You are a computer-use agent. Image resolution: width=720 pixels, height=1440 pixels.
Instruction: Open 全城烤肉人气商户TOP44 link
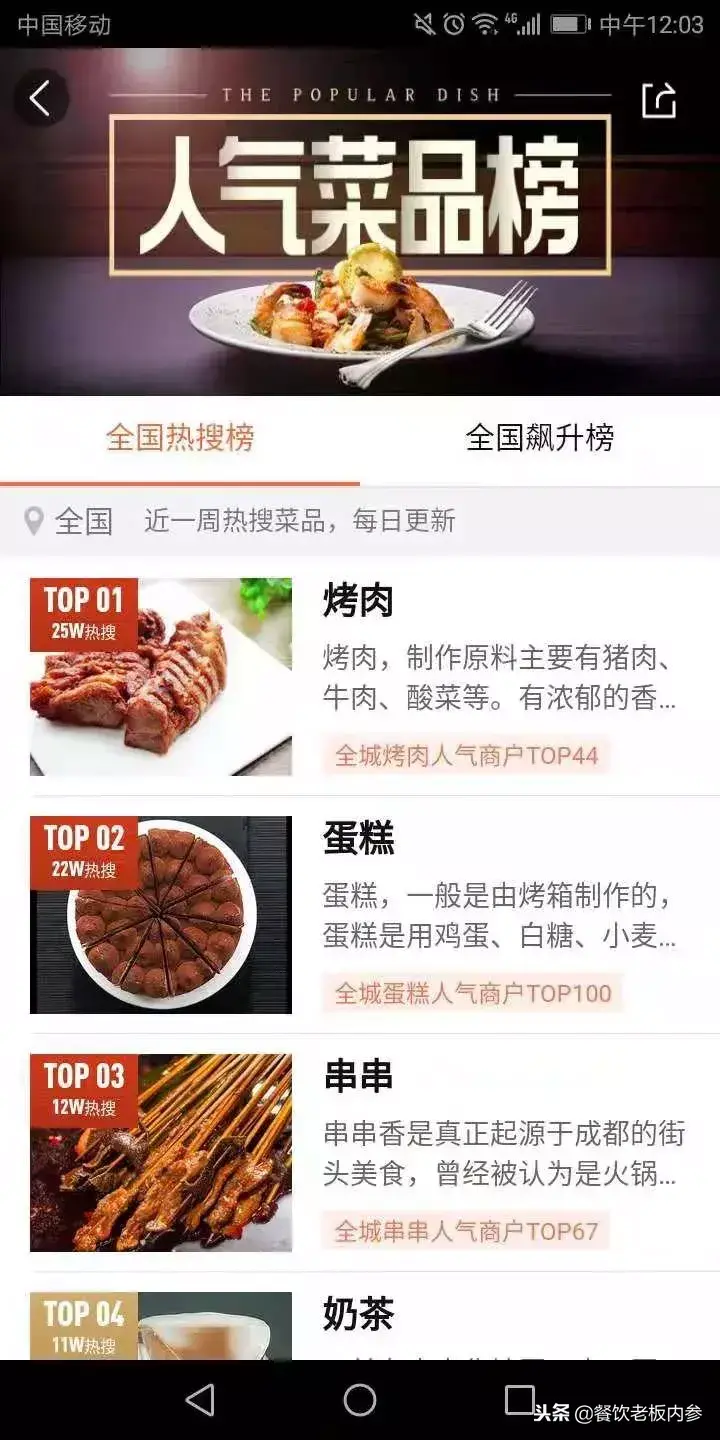point(466,755)
